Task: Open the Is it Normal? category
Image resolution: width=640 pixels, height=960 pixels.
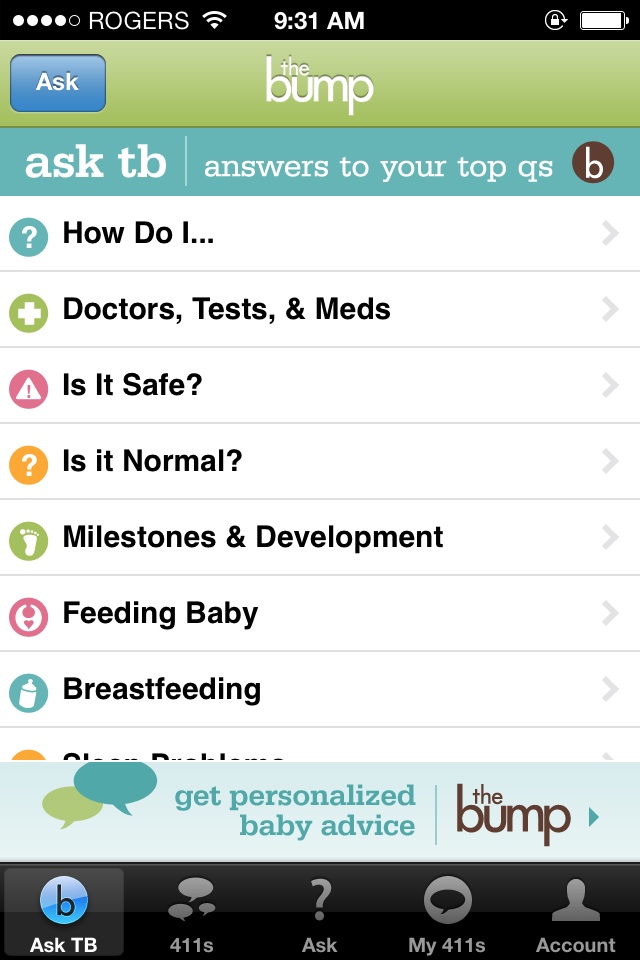Action: pyautogui.click(x=320, y=462)
